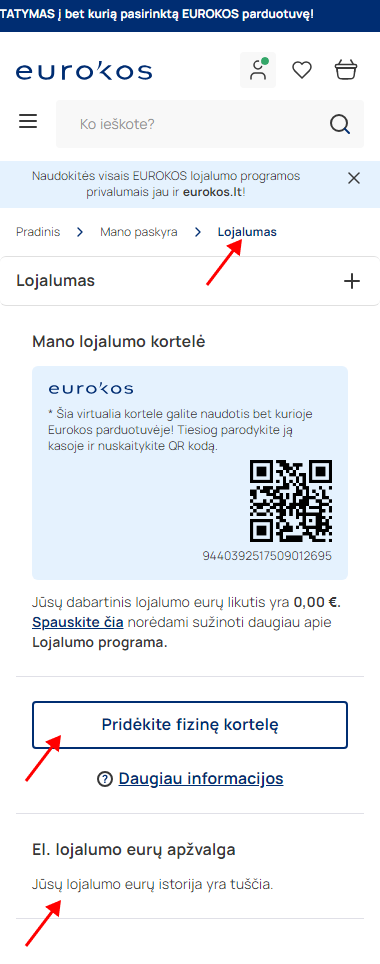Tap the magnifier search icon
The height and width of the screenshot is (964, 380).
(x=340, y=124)
